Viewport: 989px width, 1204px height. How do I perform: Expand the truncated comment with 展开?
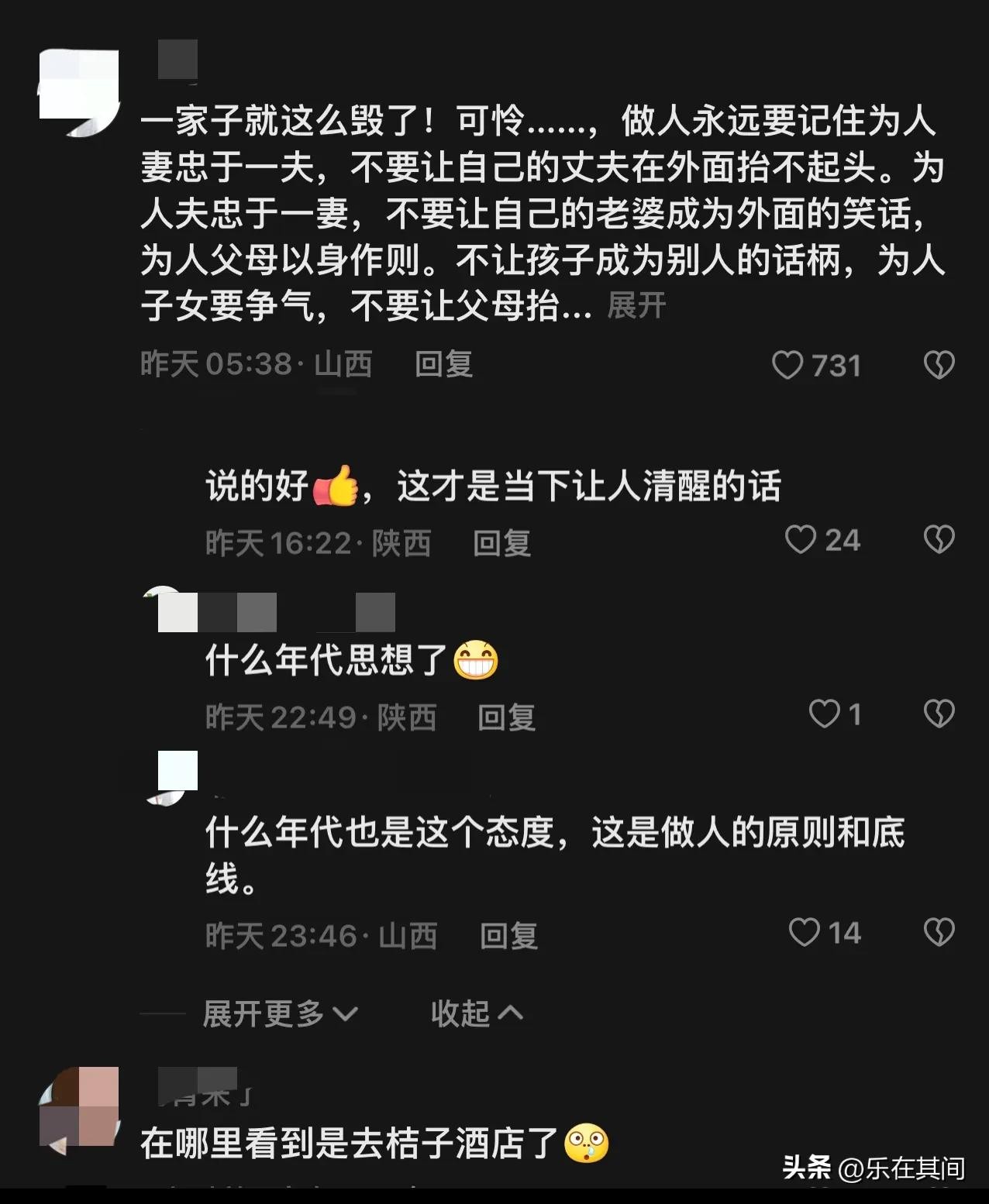tap(636, 306)
